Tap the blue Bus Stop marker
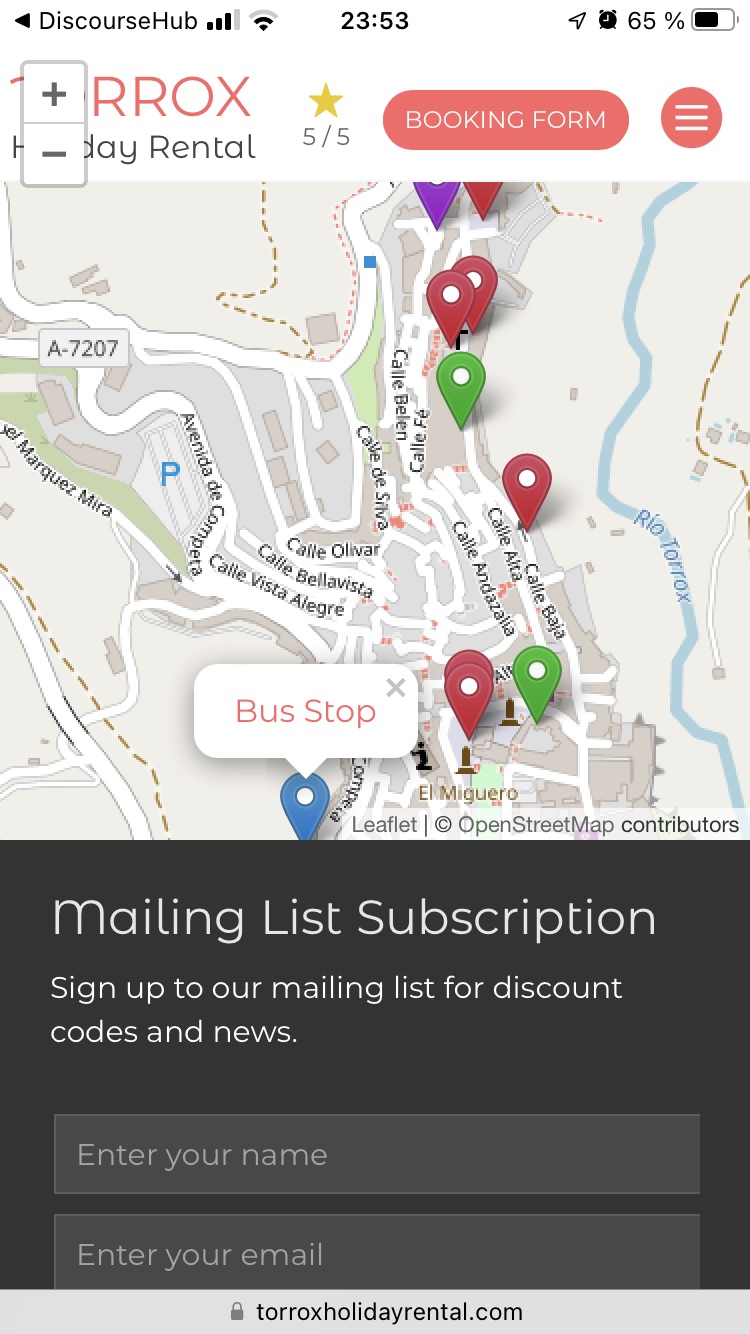Viewport: 750px width, 1334px height. pos(305,806)
